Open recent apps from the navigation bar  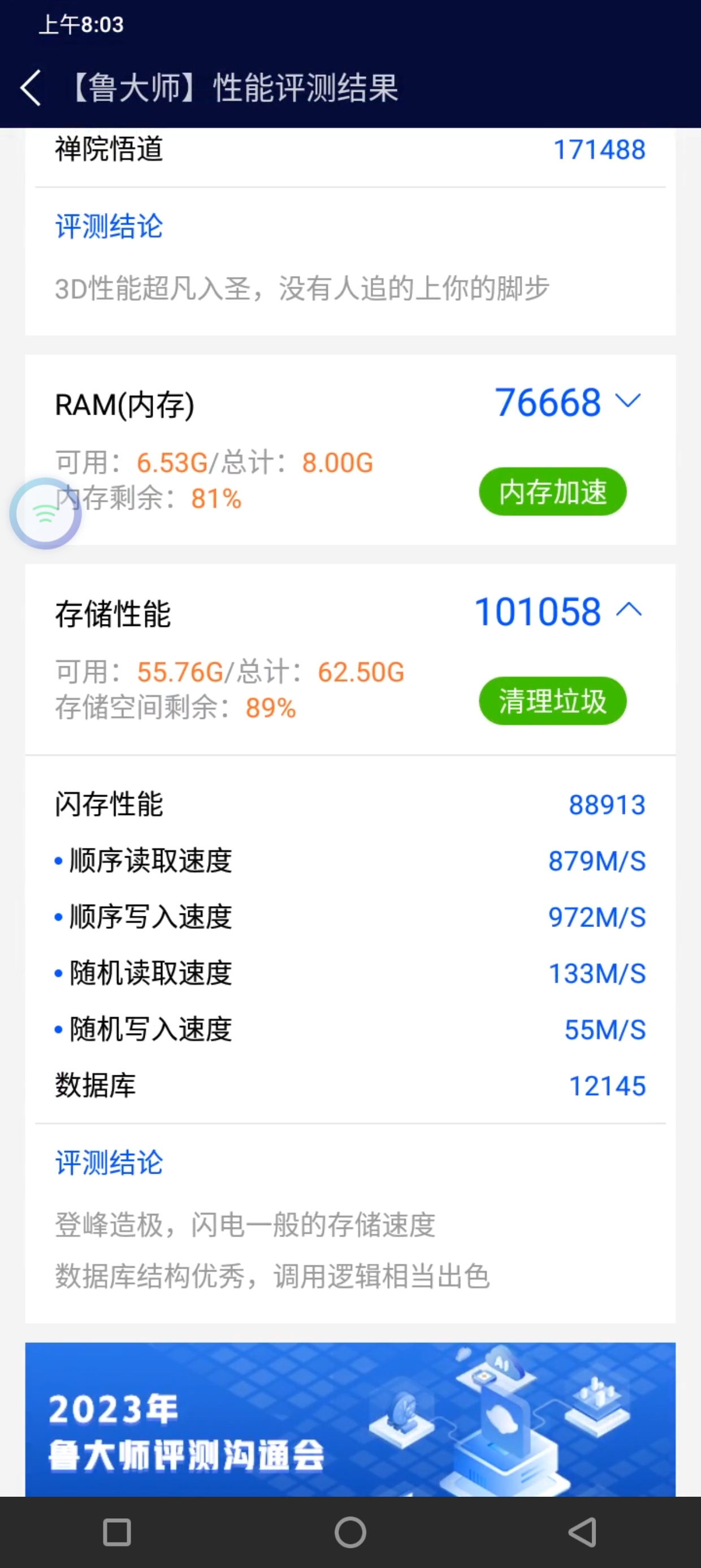pyautogui.click(x=117, y=1531)
